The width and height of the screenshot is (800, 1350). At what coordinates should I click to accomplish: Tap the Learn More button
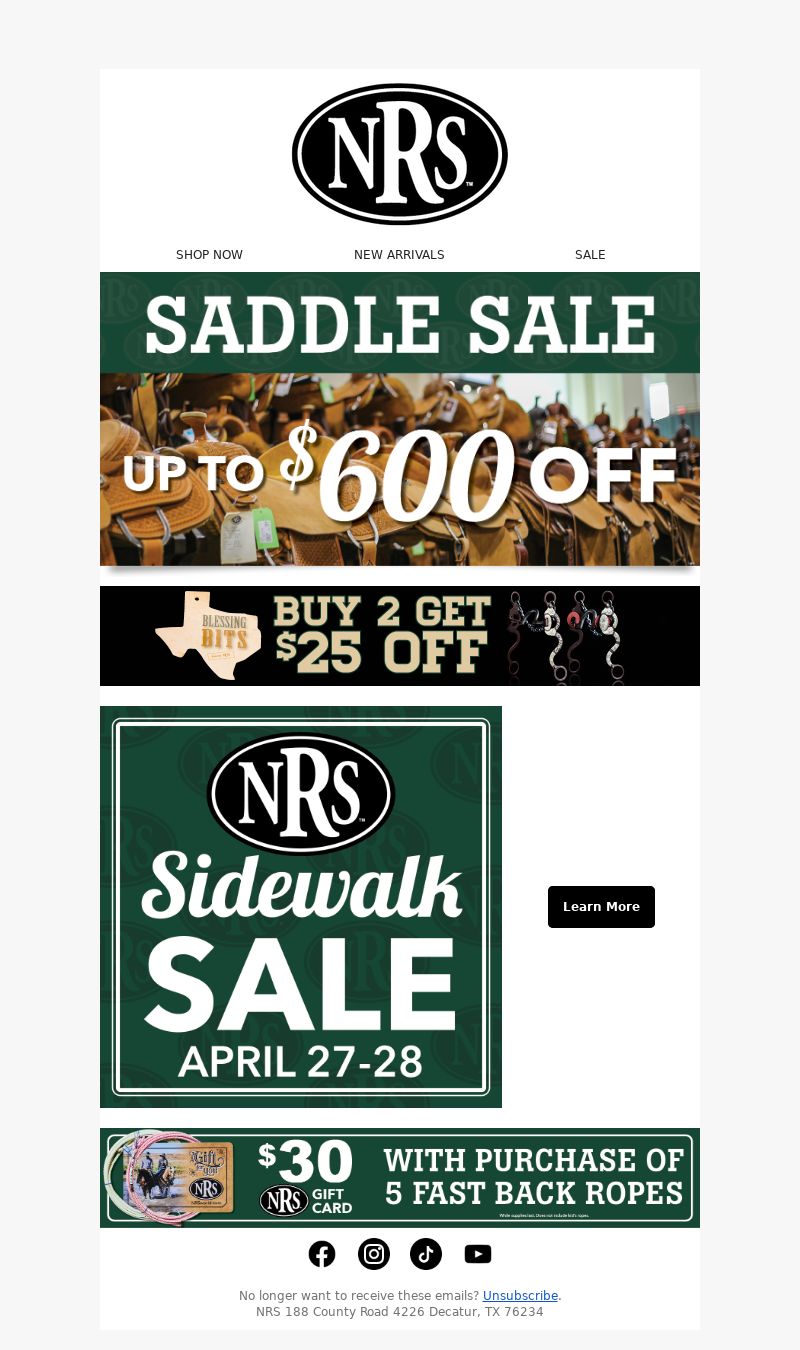601,907
